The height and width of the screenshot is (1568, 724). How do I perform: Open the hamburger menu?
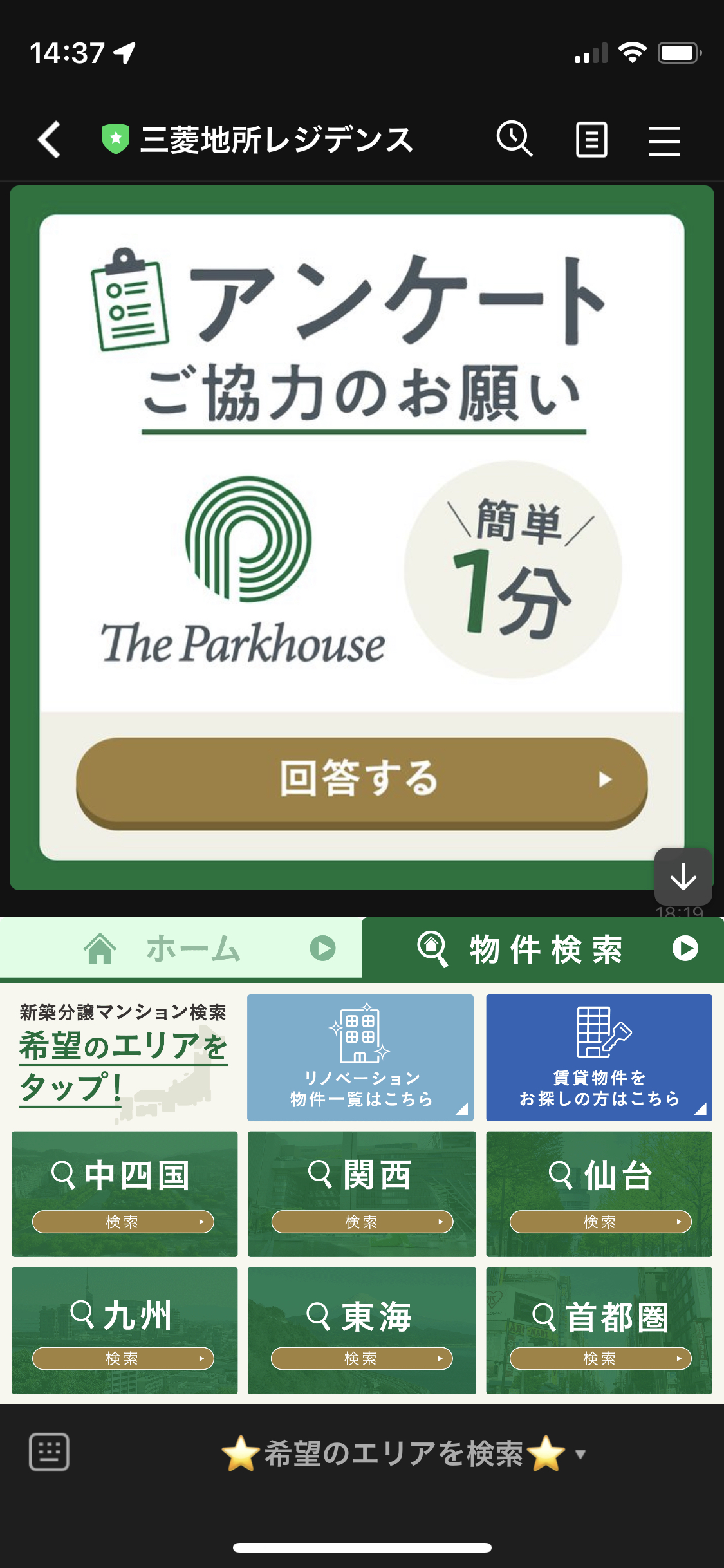664,140
